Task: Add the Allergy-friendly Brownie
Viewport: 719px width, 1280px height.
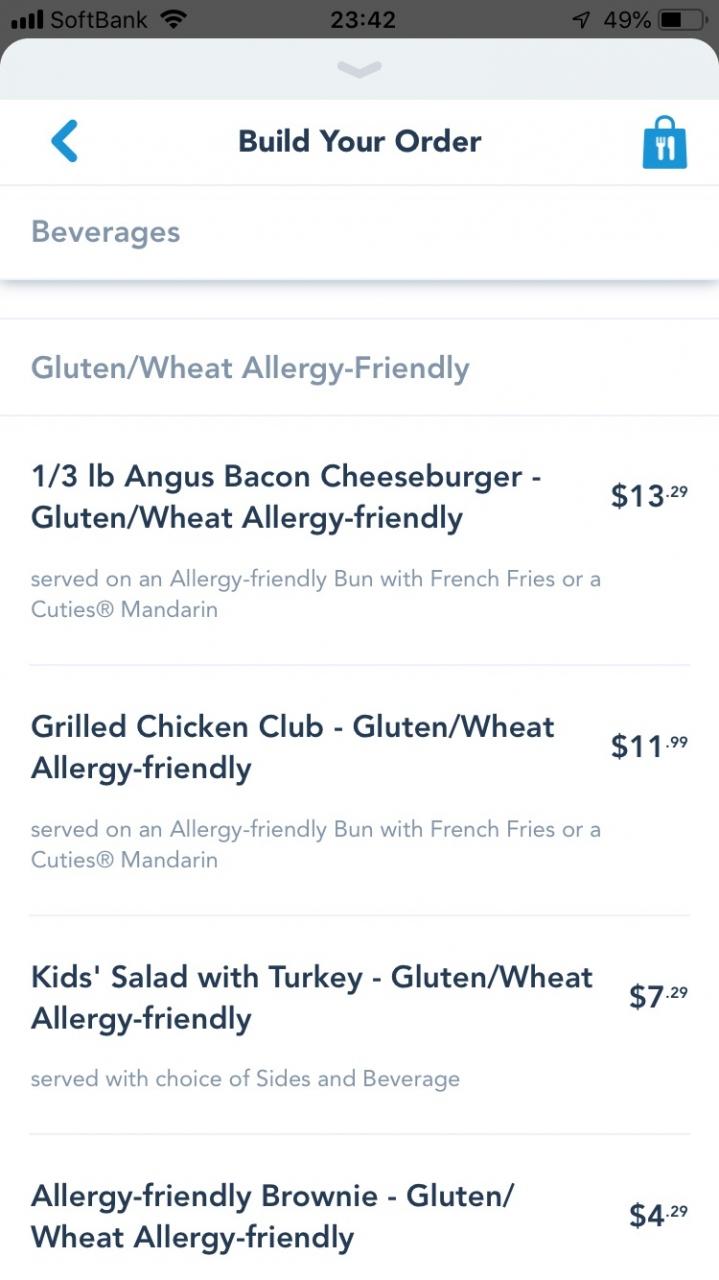Action: point(359,1208)
